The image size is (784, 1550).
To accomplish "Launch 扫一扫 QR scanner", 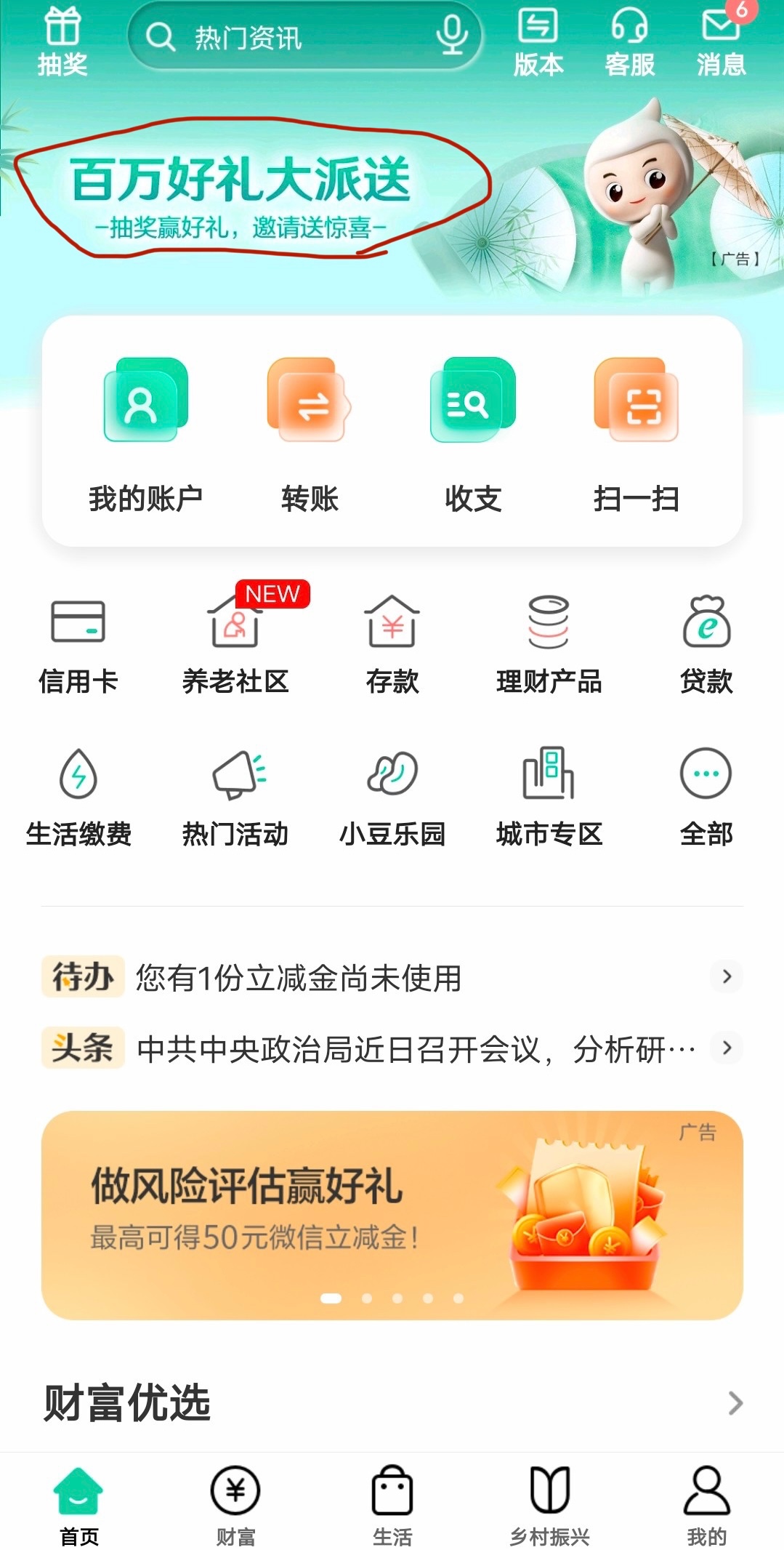I will (637, 433).
